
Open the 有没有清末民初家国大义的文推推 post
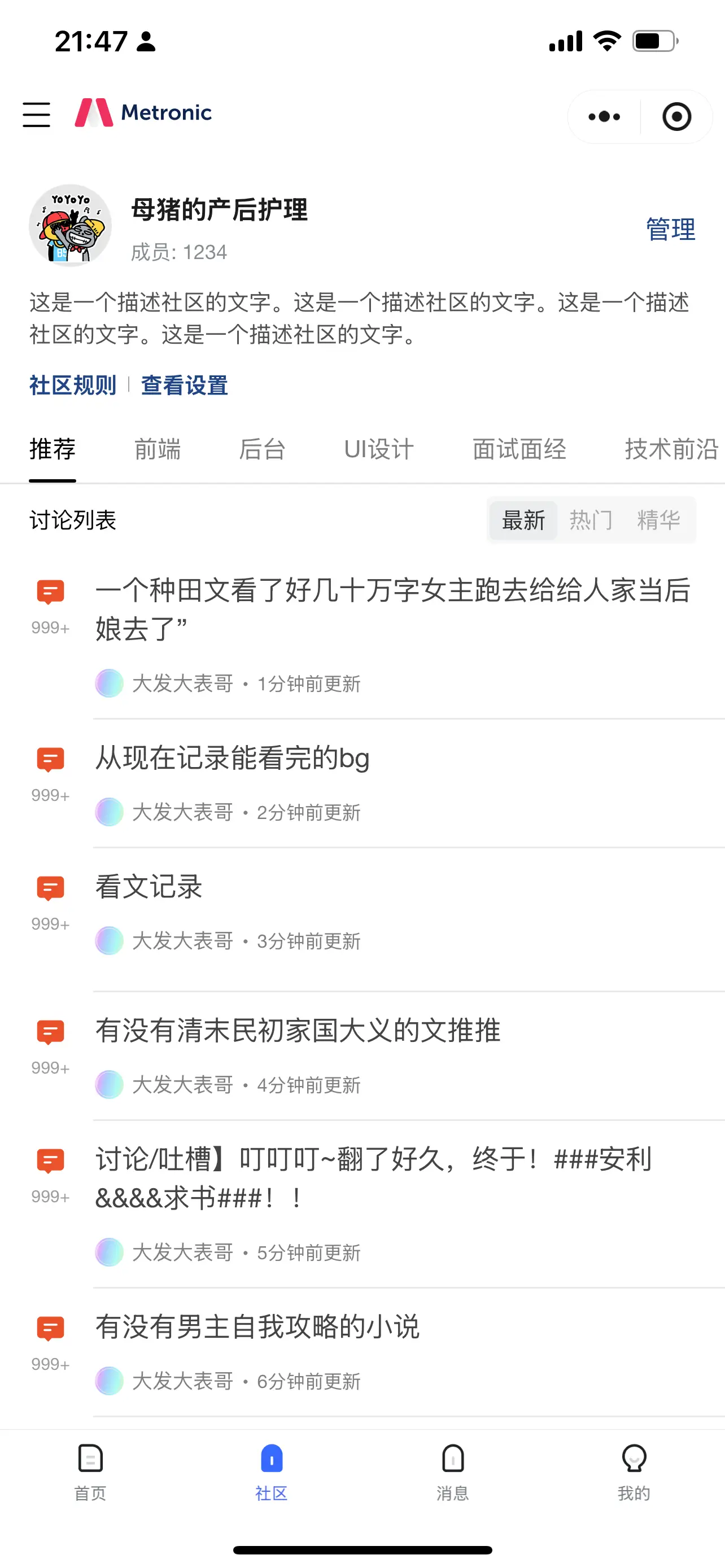click(x=298, y=1031)
